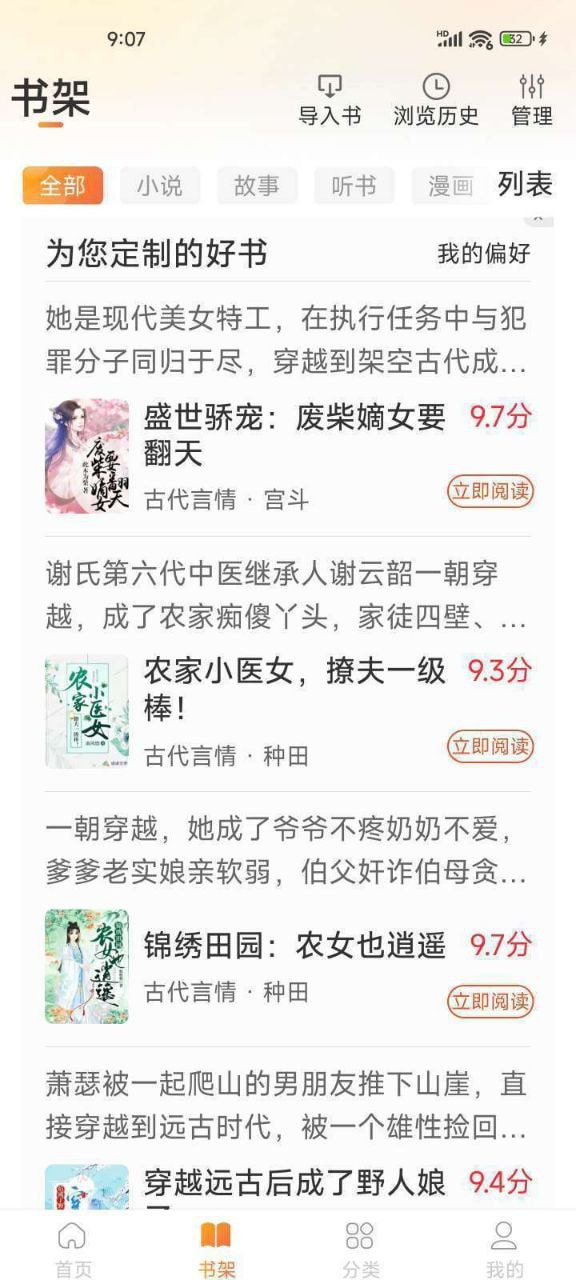Open 管理 bookshelf management

click(x=532, y=100)
